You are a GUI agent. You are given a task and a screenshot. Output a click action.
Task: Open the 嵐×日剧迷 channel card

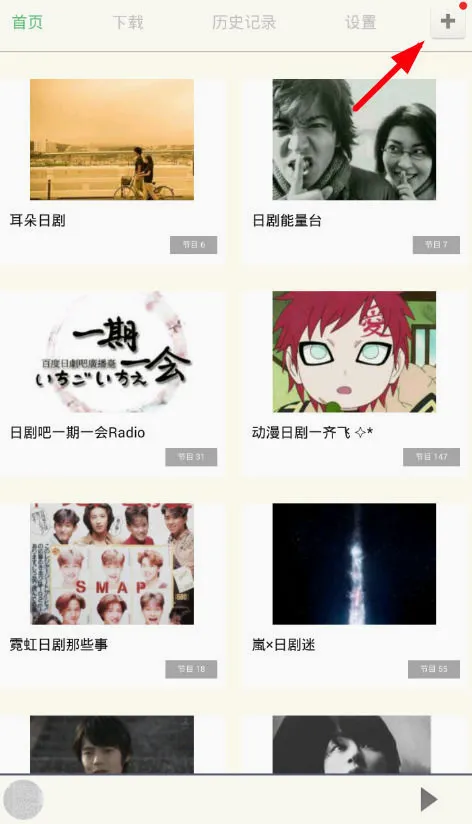pos(355,594)
